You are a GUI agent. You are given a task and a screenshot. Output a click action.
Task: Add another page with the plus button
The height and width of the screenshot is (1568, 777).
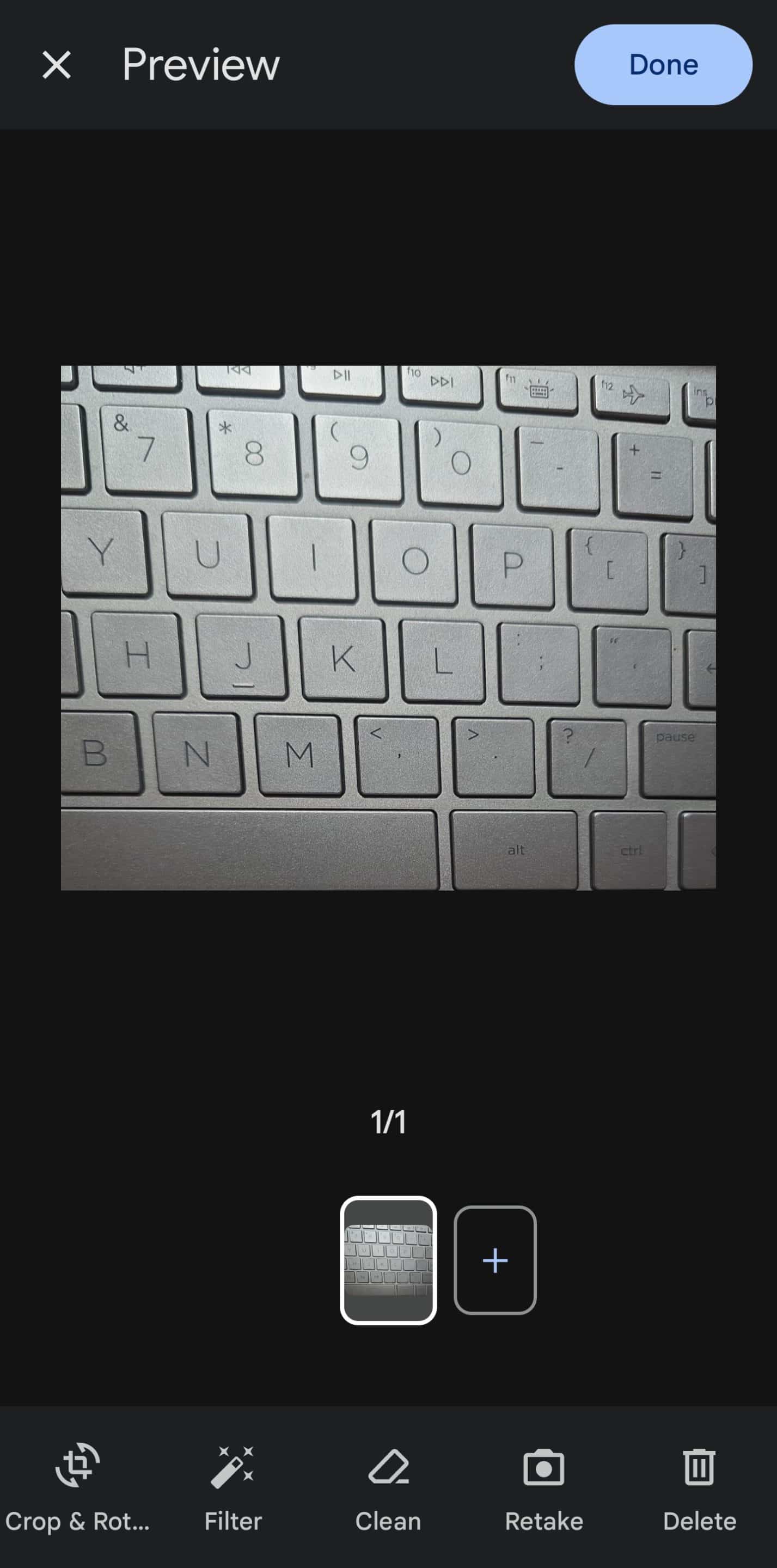pyautogui.click(x=495, y=1260)
